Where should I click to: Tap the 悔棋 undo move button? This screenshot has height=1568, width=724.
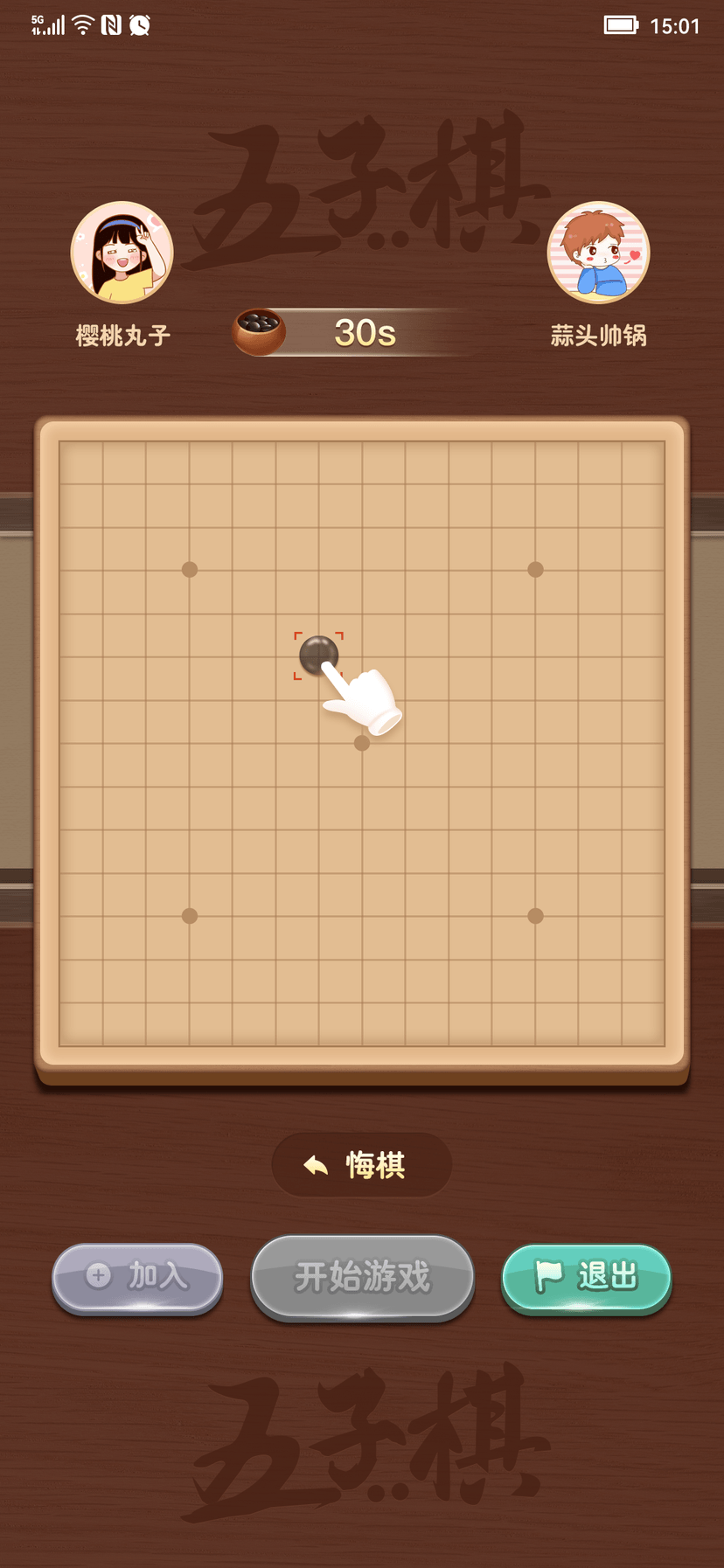362,1165
